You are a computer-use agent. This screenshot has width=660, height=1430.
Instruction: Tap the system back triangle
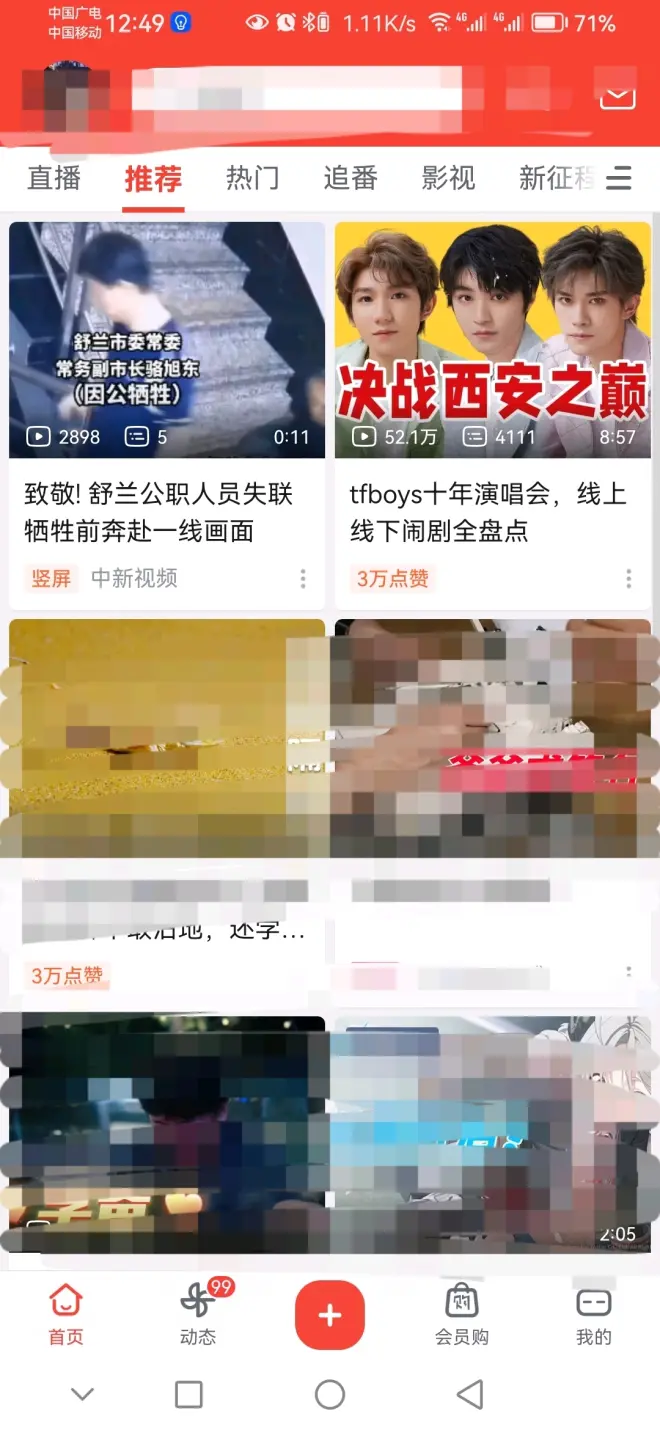click(469, 1394)
